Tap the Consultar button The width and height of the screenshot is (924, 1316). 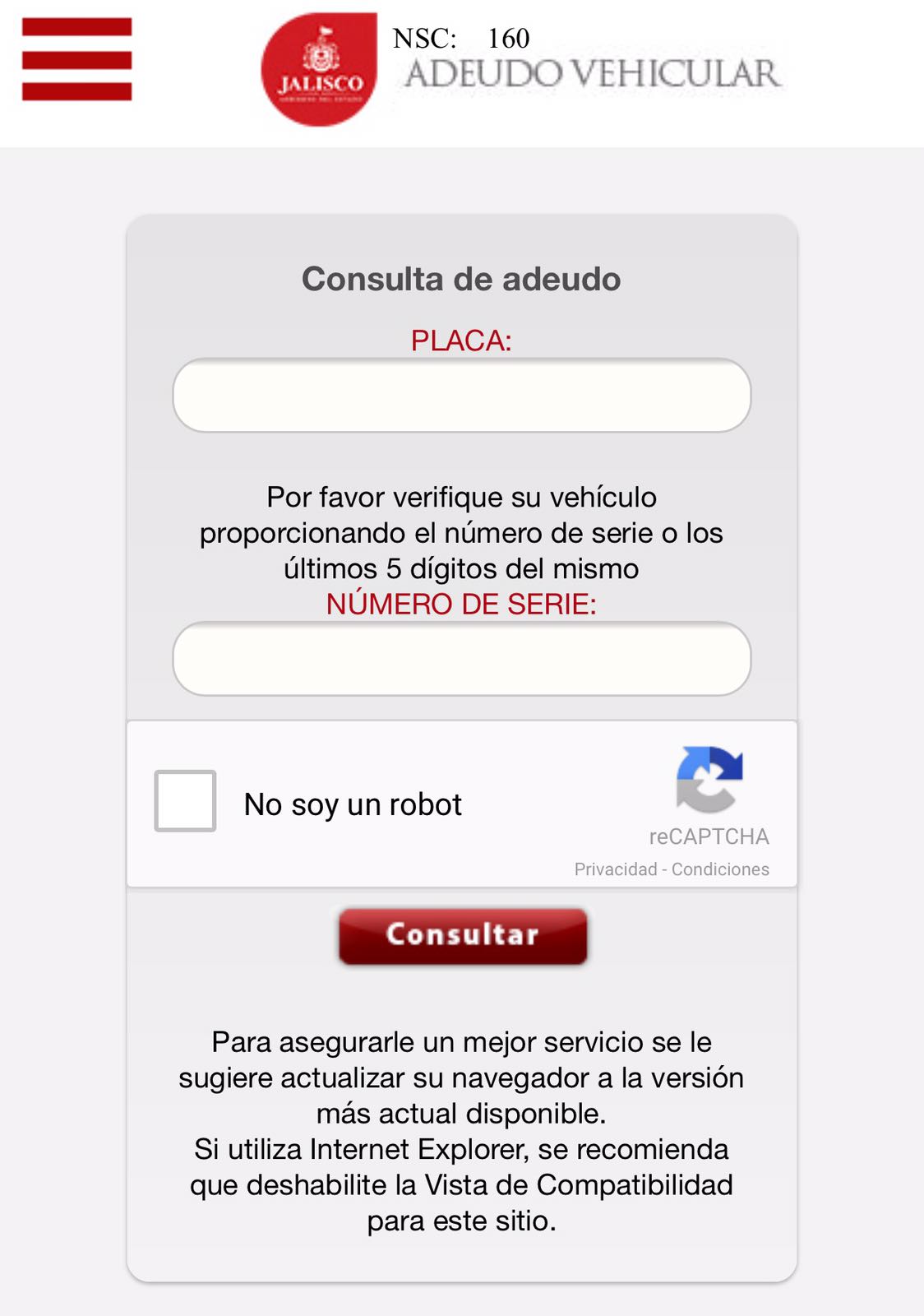[x=463, y=935]
